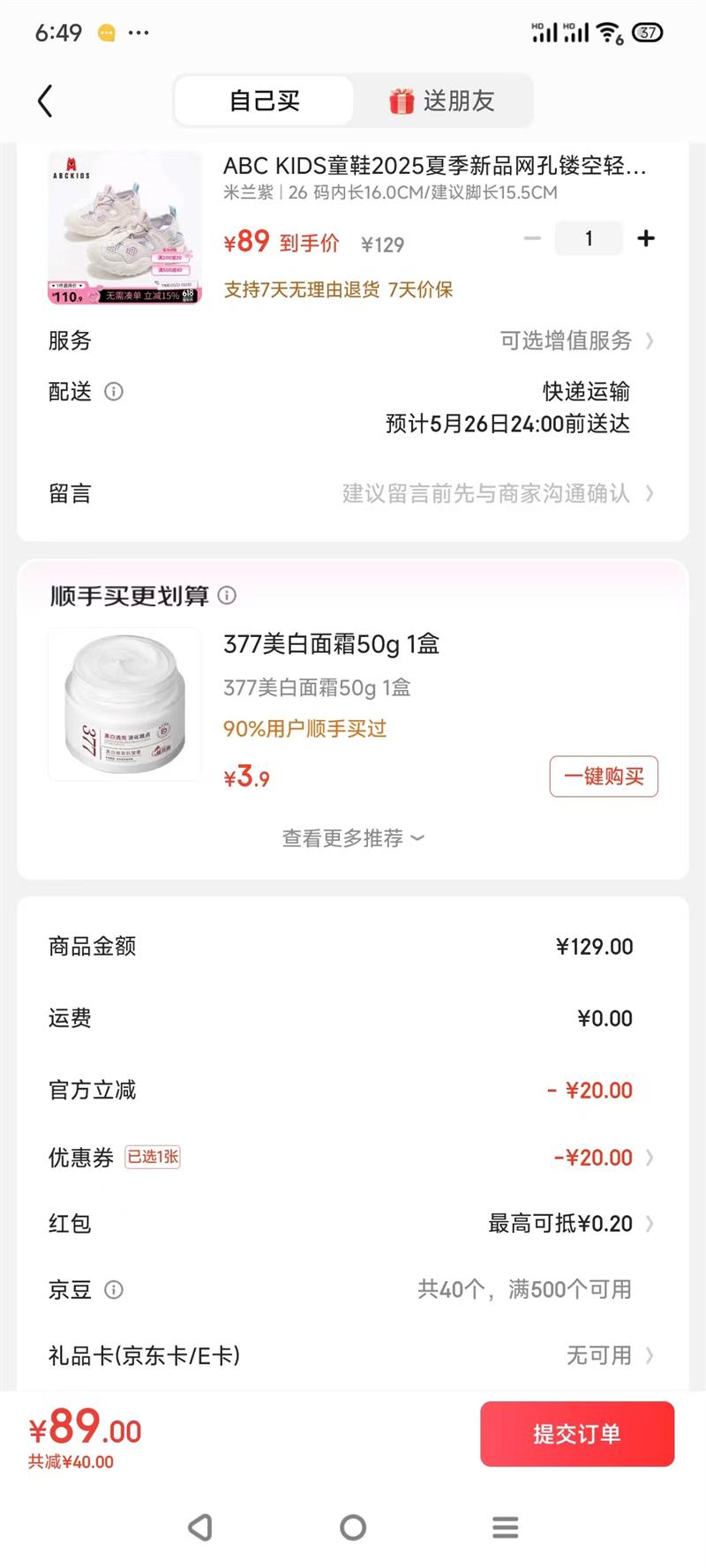Open the 优惠券 coupon selection row
This screenshot has height=1568, width=706.
(x=353, y=1158)
